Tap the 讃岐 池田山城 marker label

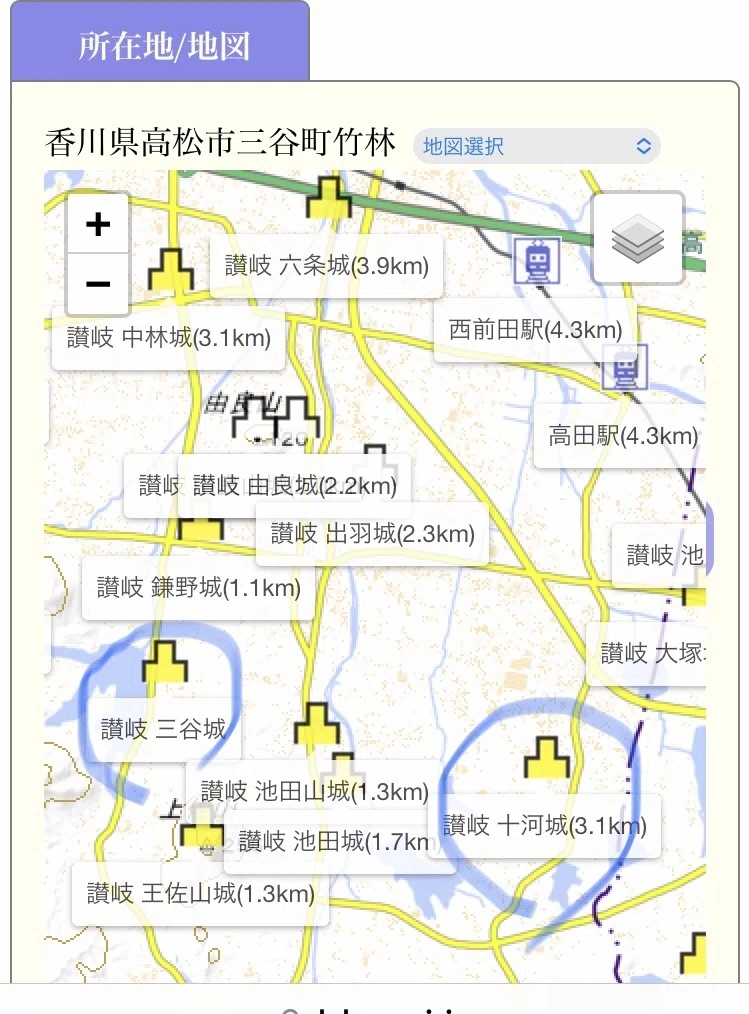314,792
